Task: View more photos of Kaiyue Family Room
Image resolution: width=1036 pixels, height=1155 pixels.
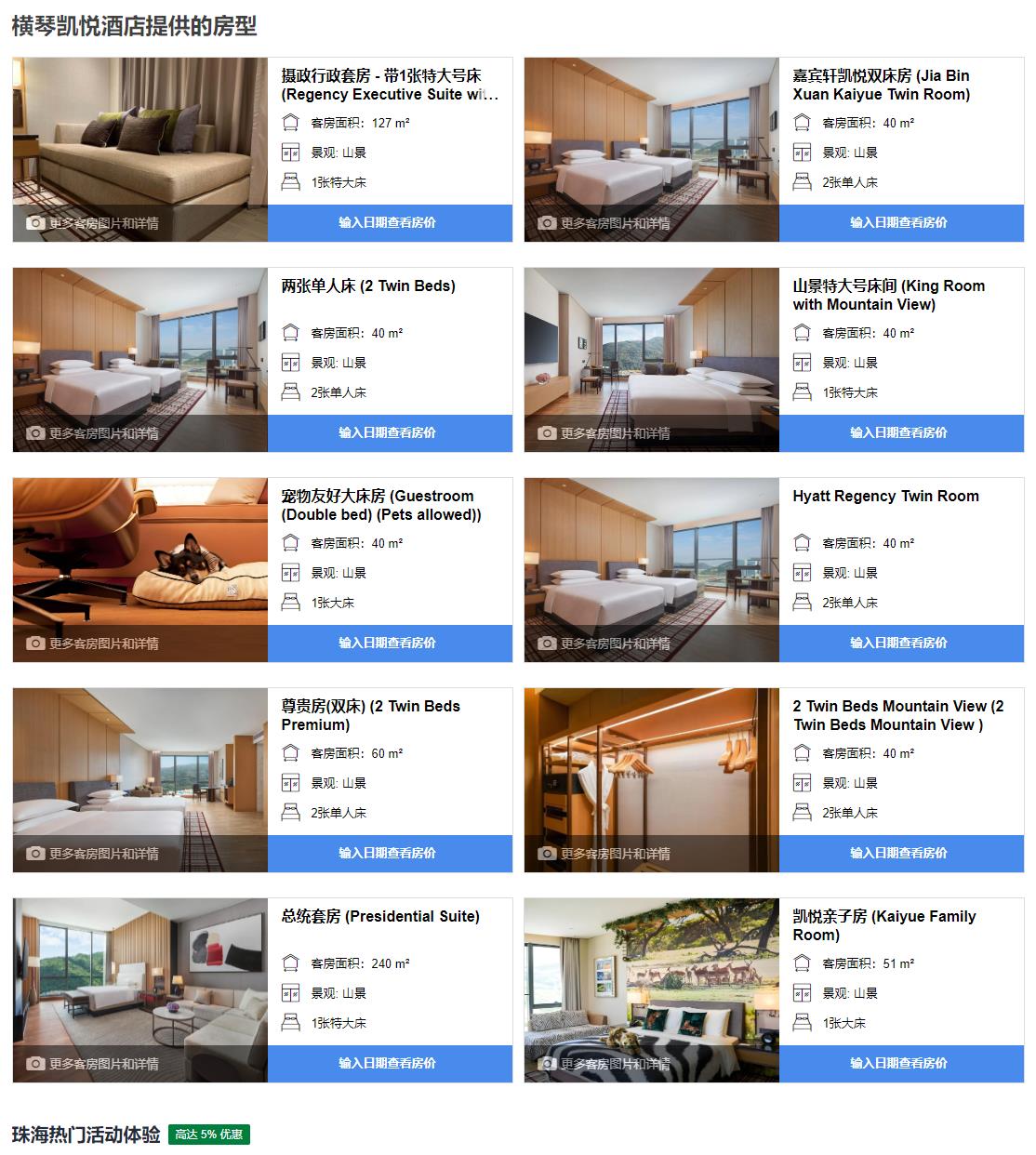Action: [604, 1064]
